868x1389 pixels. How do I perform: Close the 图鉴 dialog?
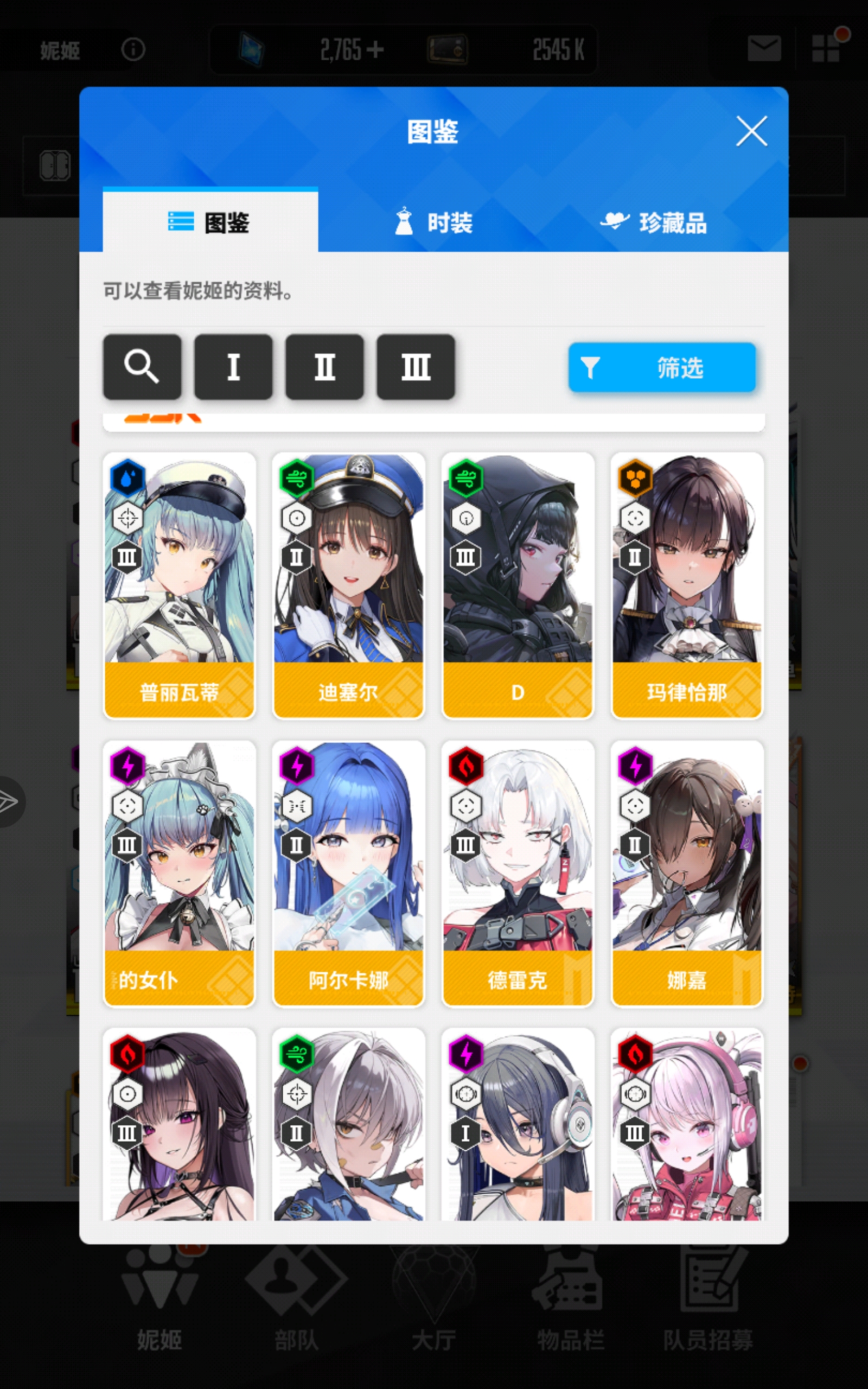coord(751,131)
